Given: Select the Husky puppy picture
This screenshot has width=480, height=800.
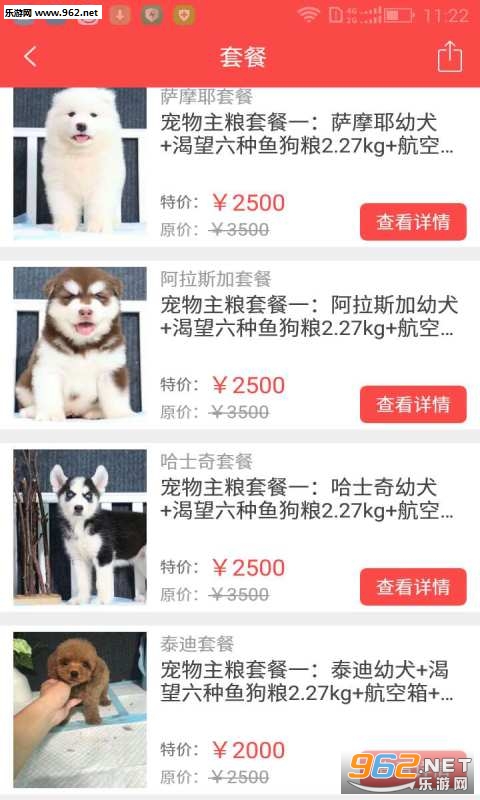Looking at the screenshot, I should point(80,527).
